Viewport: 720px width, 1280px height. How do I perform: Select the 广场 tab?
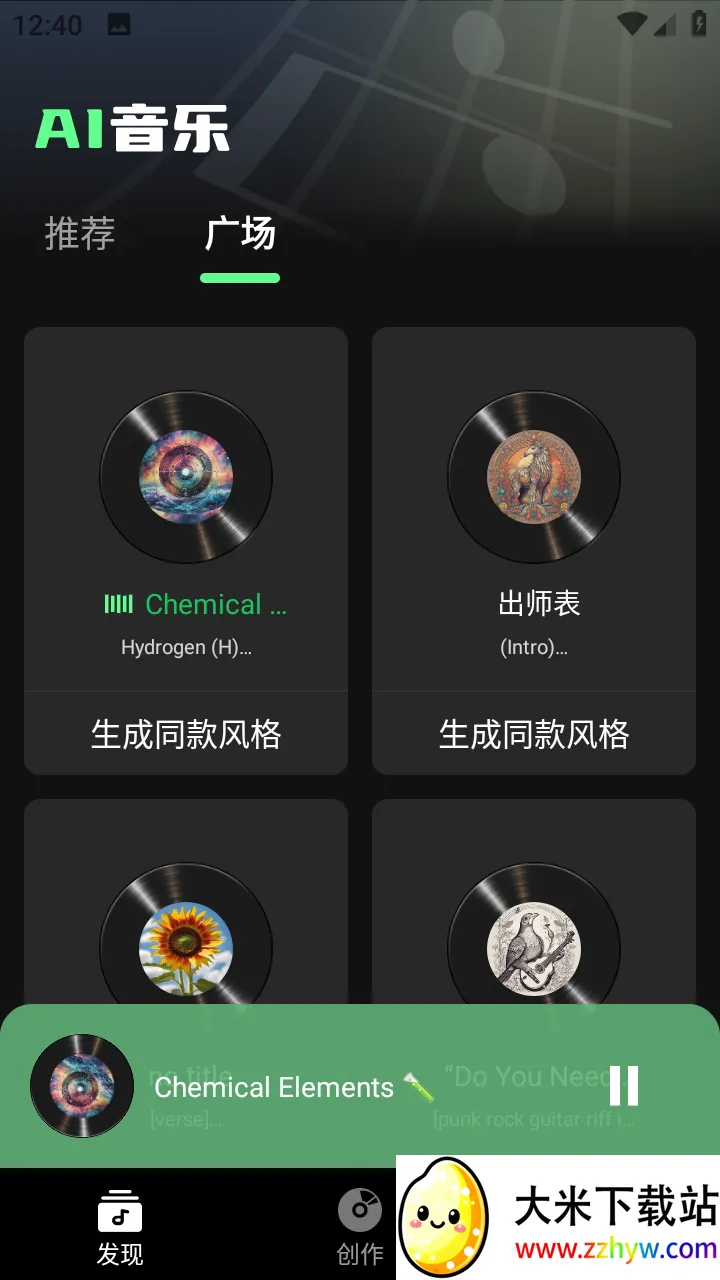click(240, 234)
